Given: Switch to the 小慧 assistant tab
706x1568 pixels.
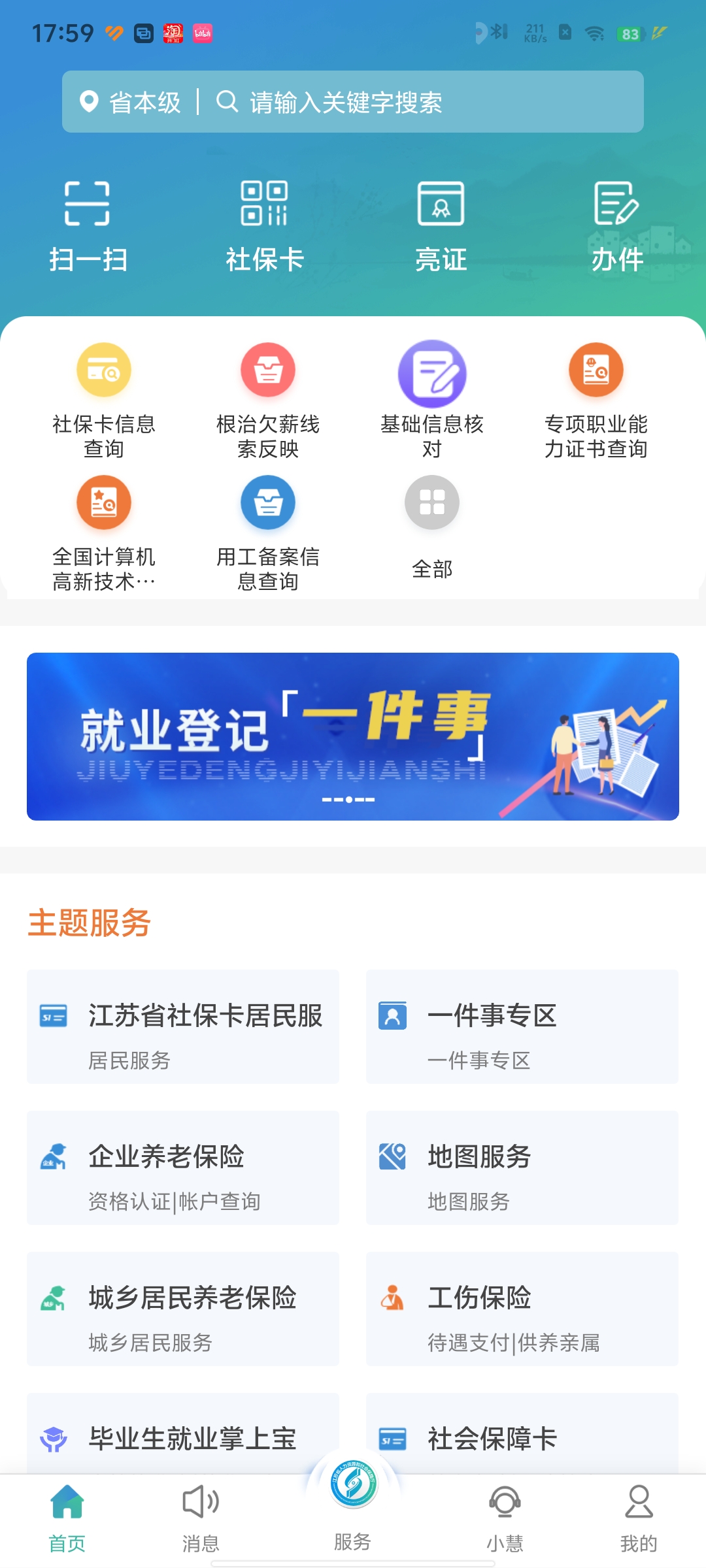Looking at the screenshot, I should click(x=505, y=1518).
